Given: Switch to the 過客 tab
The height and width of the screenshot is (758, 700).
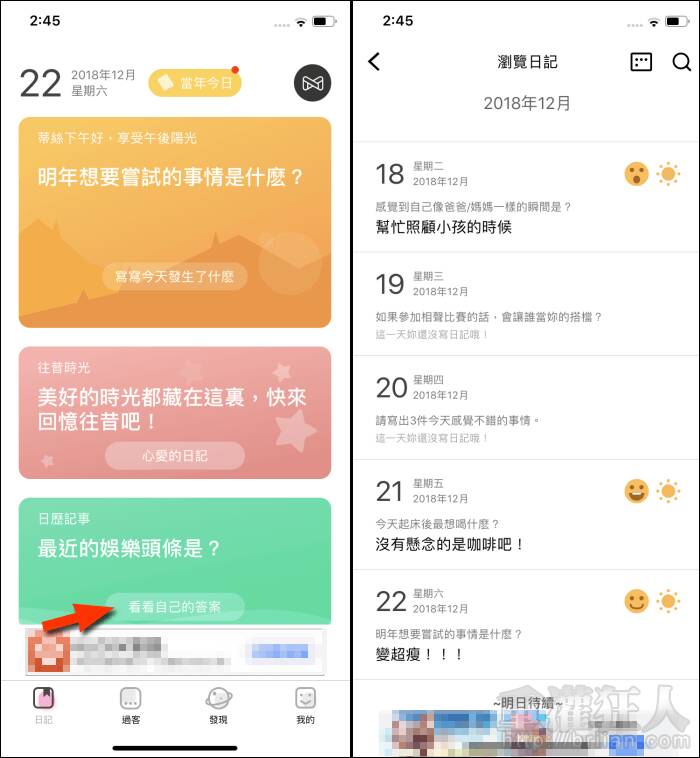Looking at the screenshot, I should (x=130, y=705).
